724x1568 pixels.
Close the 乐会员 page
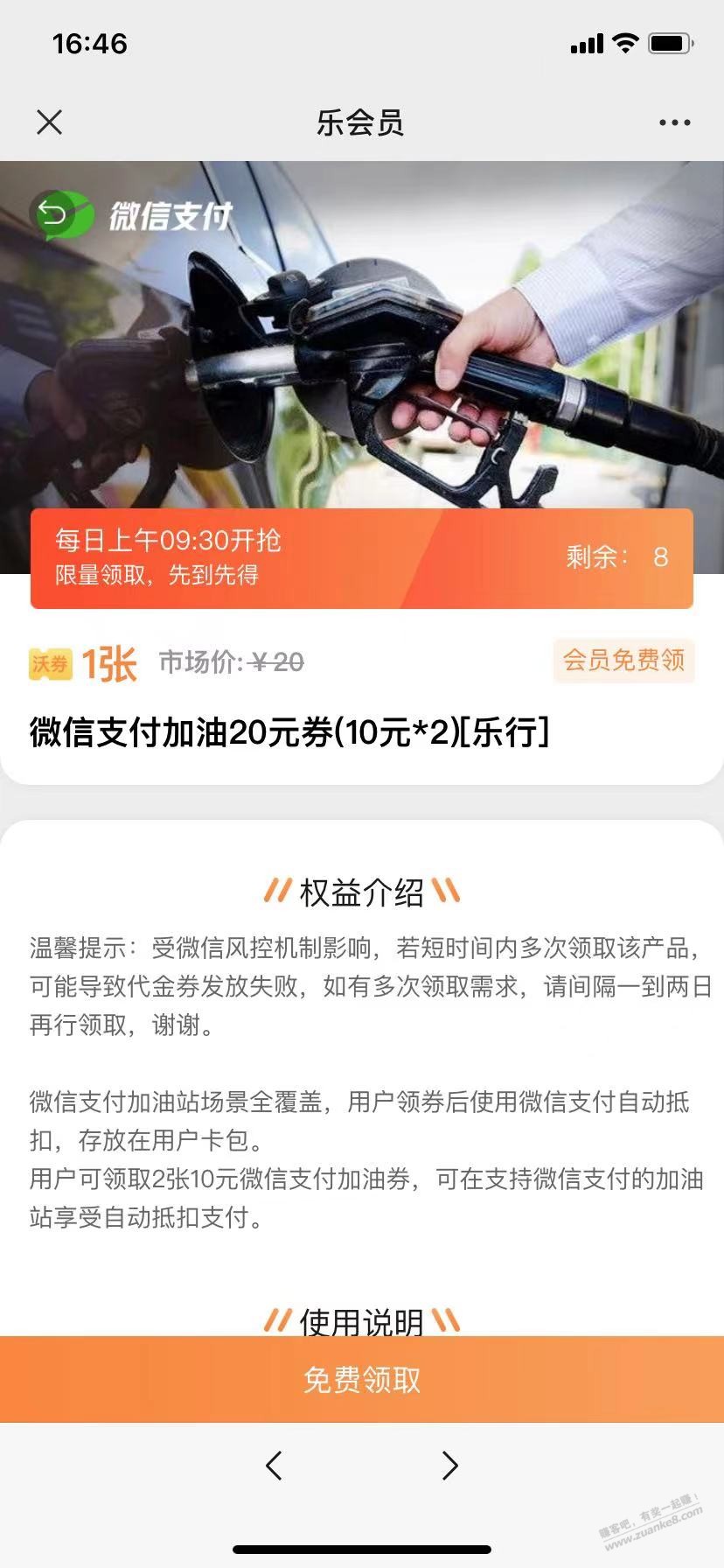point(50,122)
